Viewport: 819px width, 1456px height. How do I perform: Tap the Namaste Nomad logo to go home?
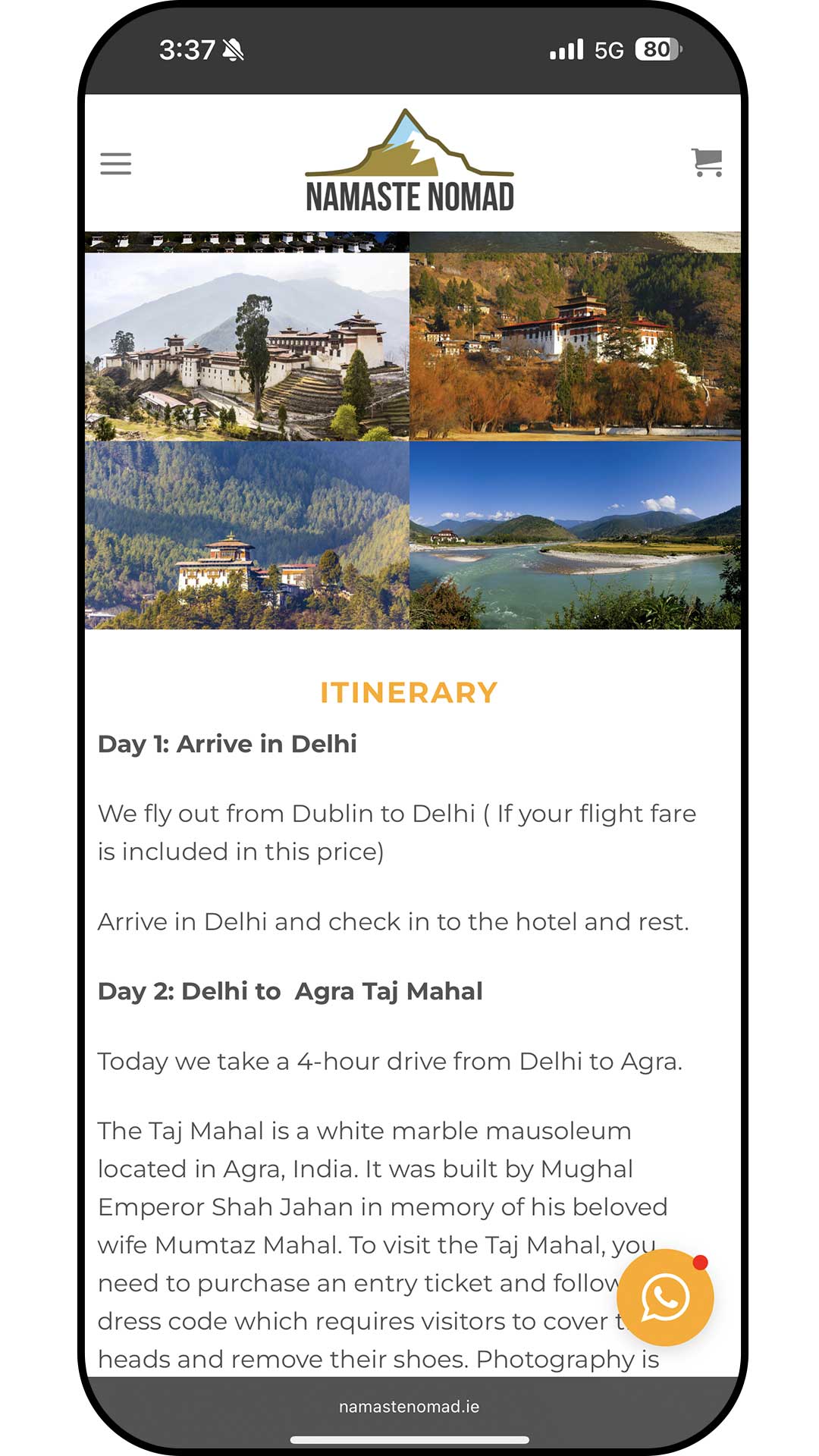click(x=409, y=162)
